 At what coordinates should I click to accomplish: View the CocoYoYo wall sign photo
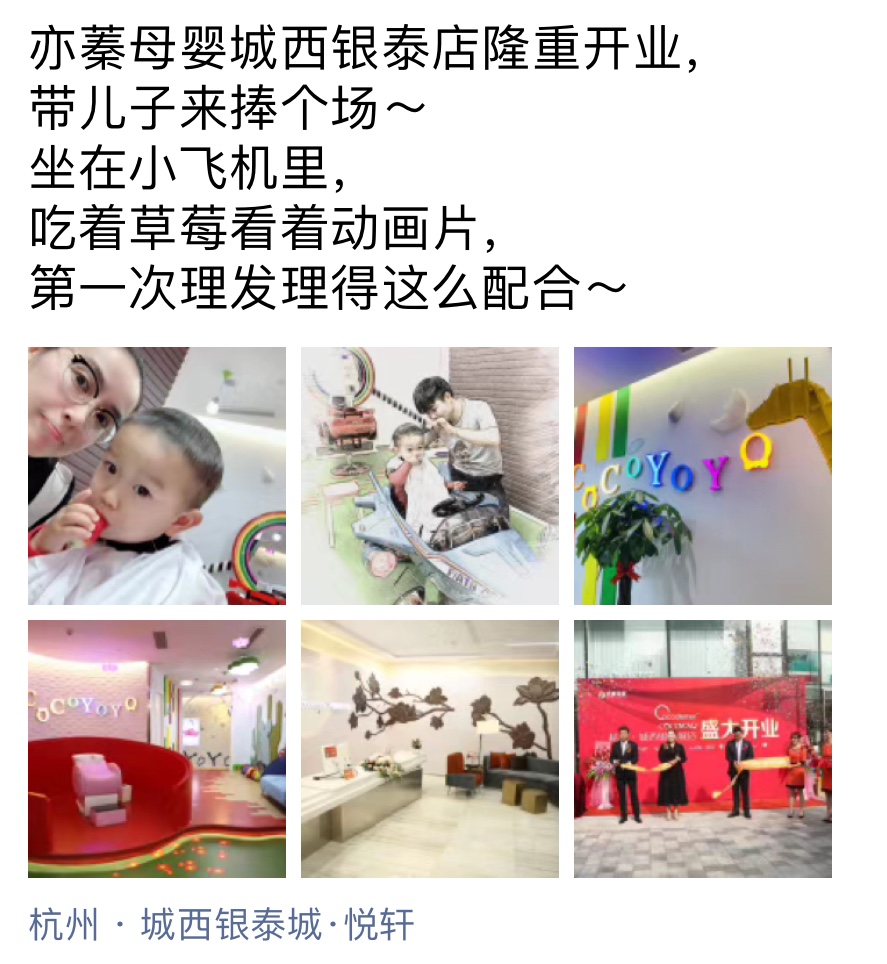pyautogui.click(x=702, y=476)
